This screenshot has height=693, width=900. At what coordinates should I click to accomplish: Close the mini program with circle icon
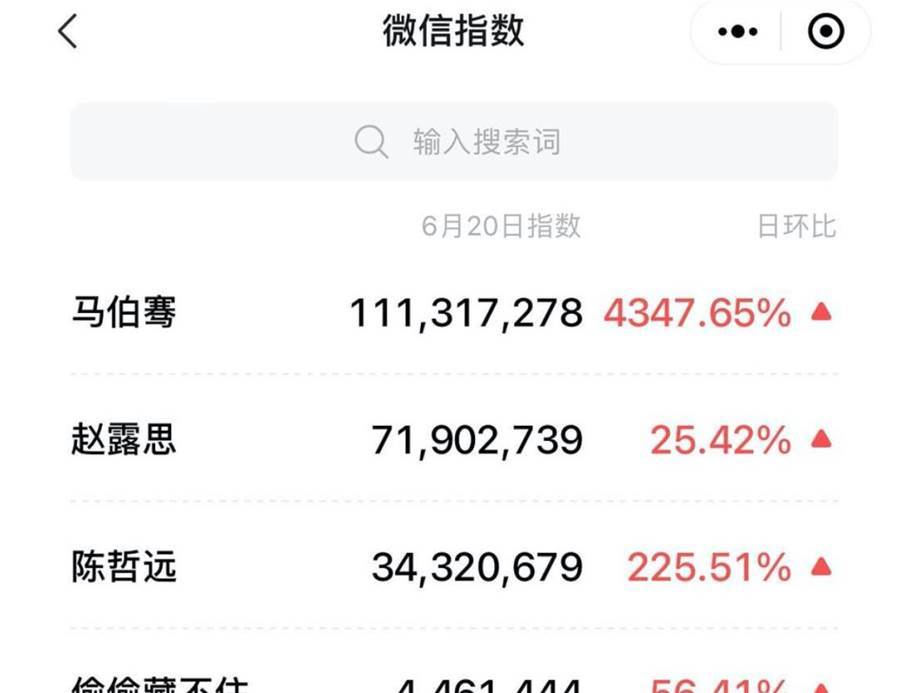click(x=825, y=32)
